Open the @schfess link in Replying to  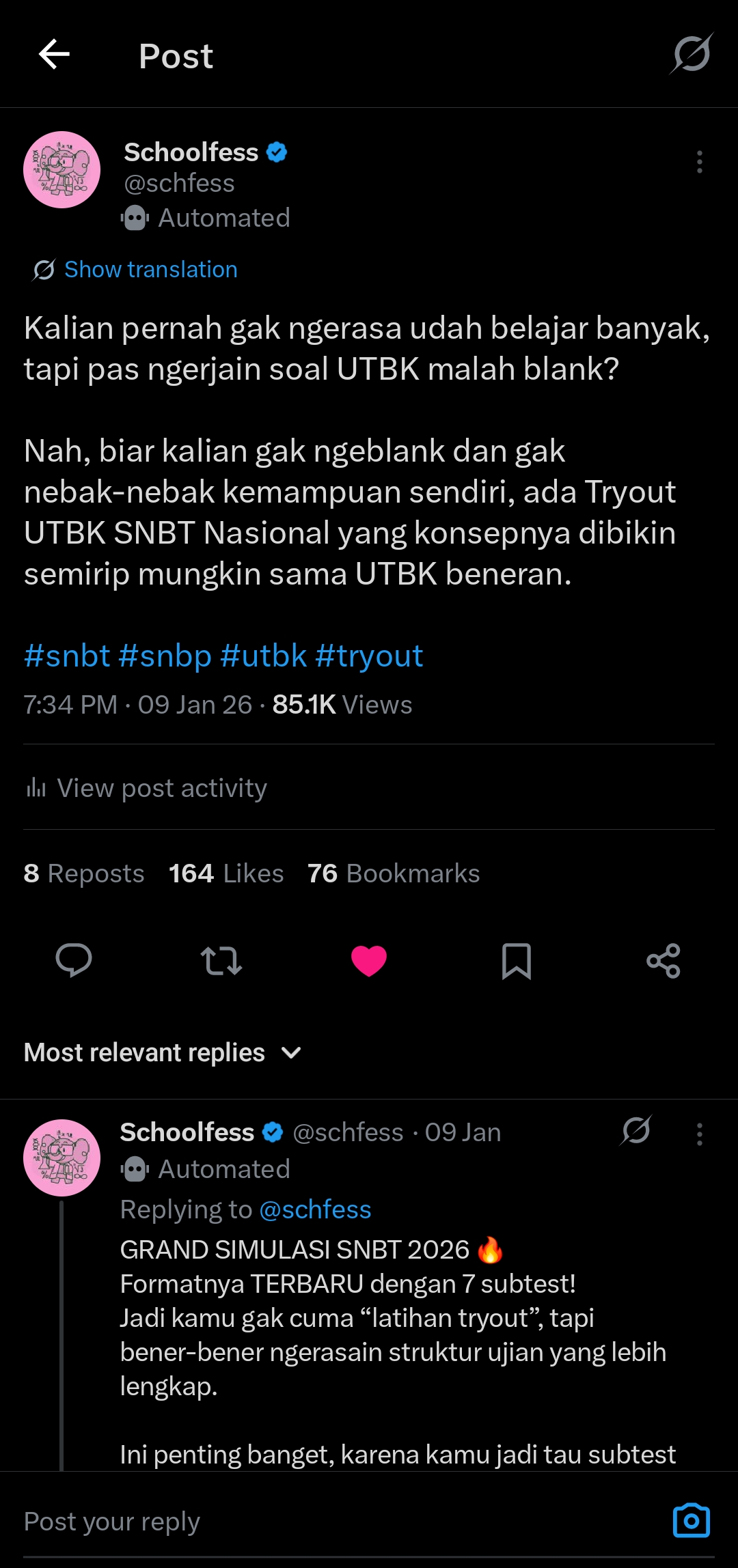[x=315, y=1209]
